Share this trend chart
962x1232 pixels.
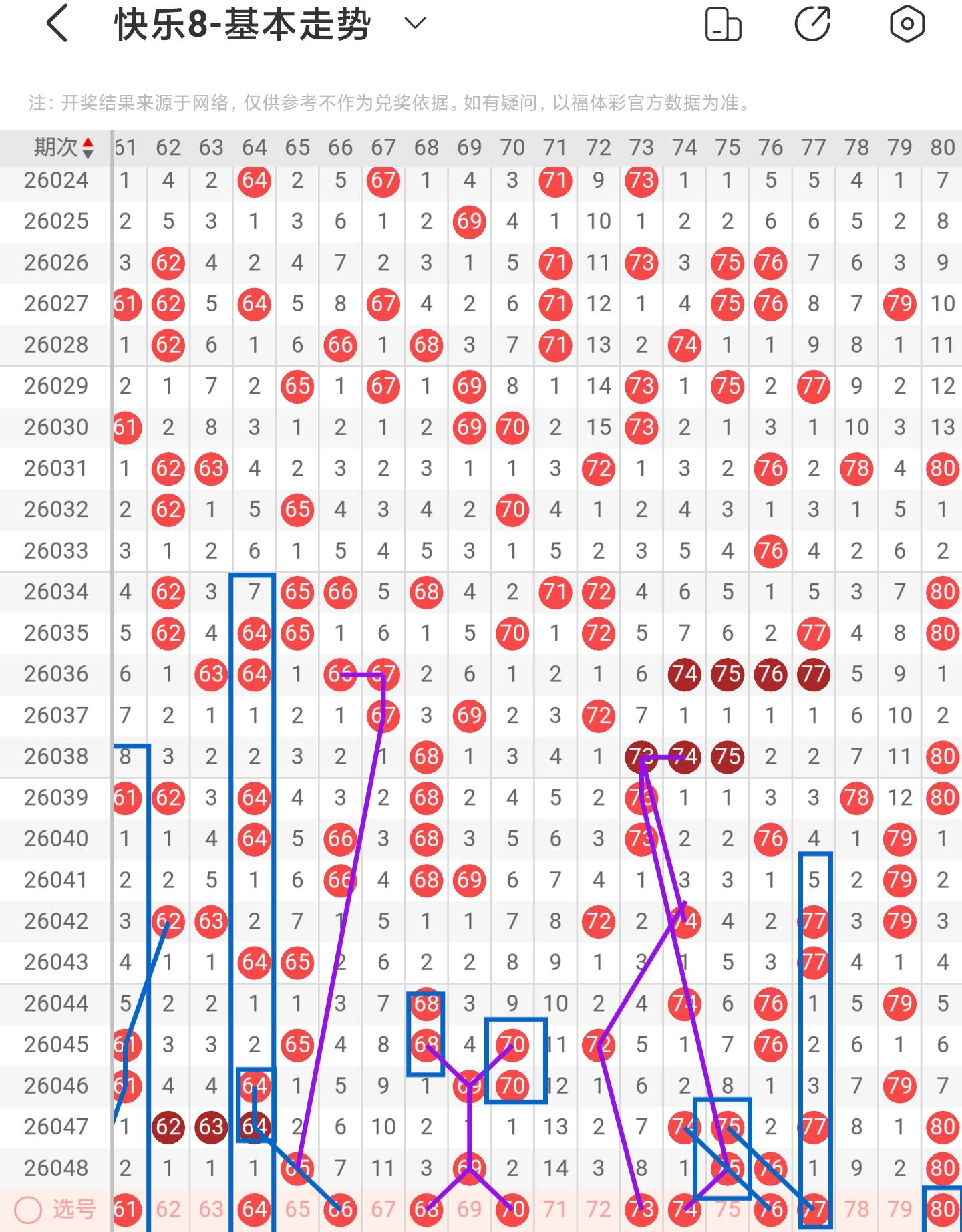812,25
